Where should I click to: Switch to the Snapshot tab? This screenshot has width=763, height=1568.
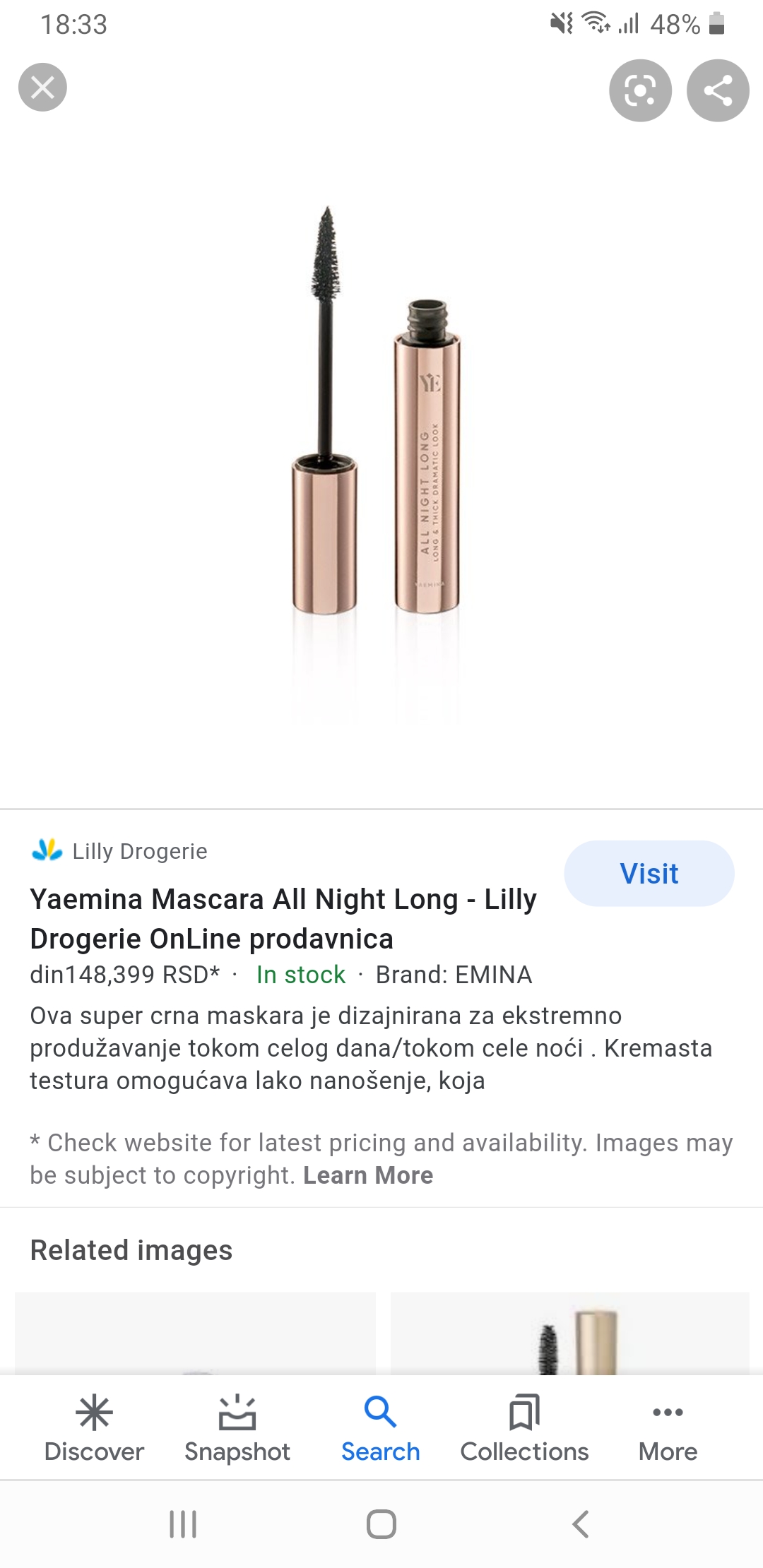[x=237, y=1428]
